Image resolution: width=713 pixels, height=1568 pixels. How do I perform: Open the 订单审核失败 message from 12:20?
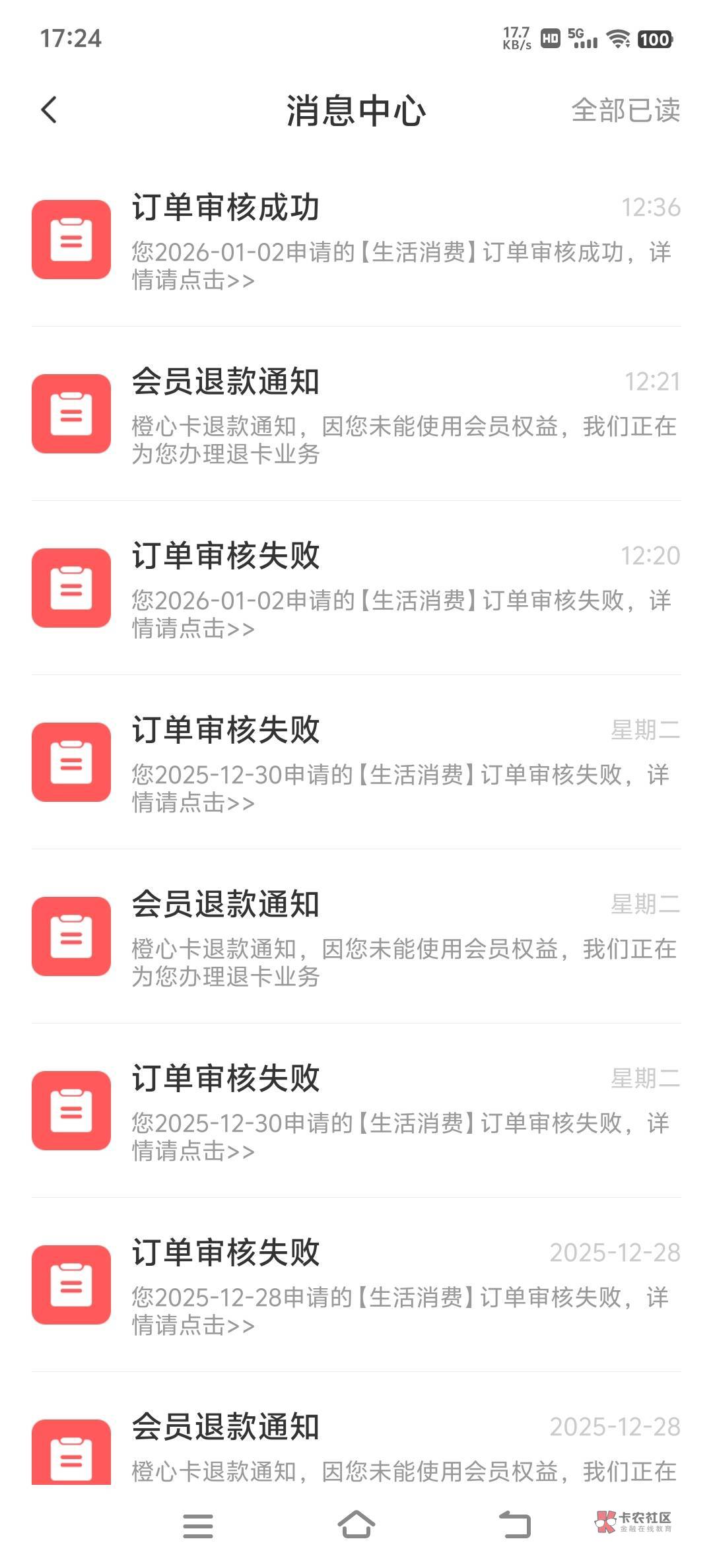click(356, 589)
